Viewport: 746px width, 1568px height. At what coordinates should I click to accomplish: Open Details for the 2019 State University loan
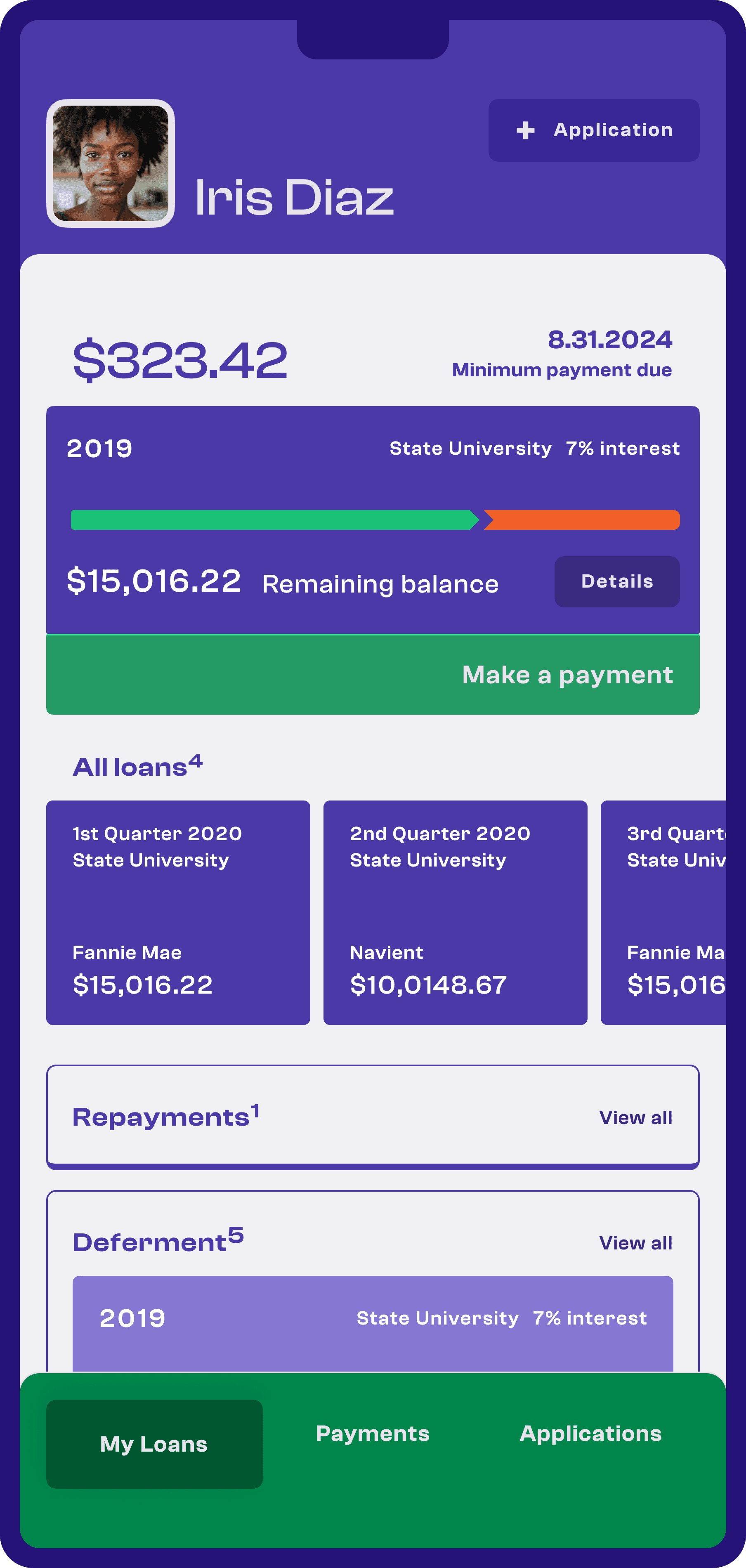(x=617, y=582)
